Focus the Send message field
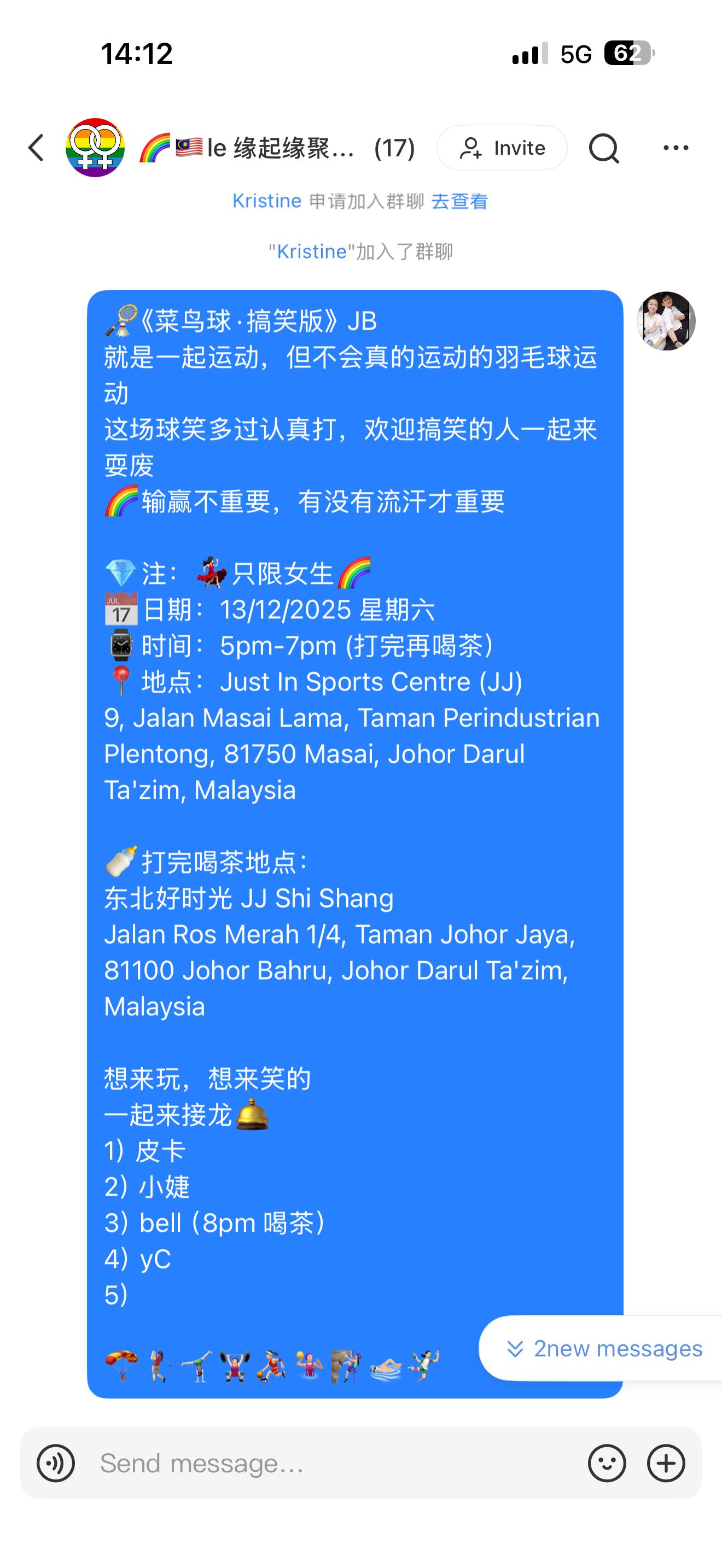 [329, 1462]
